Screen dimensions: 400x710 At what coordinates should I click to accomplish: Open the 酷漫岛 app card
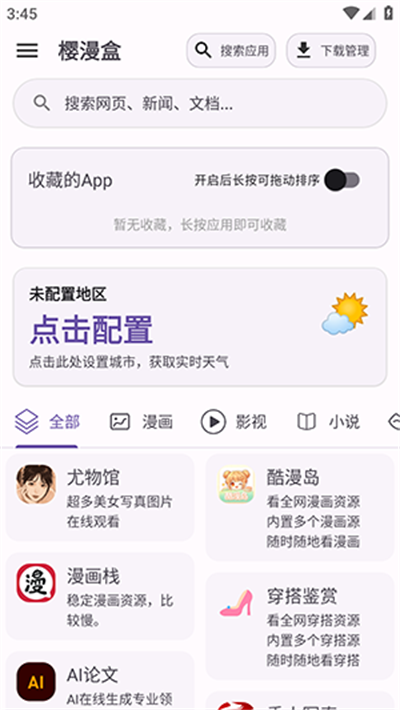[x=300, y=507]
